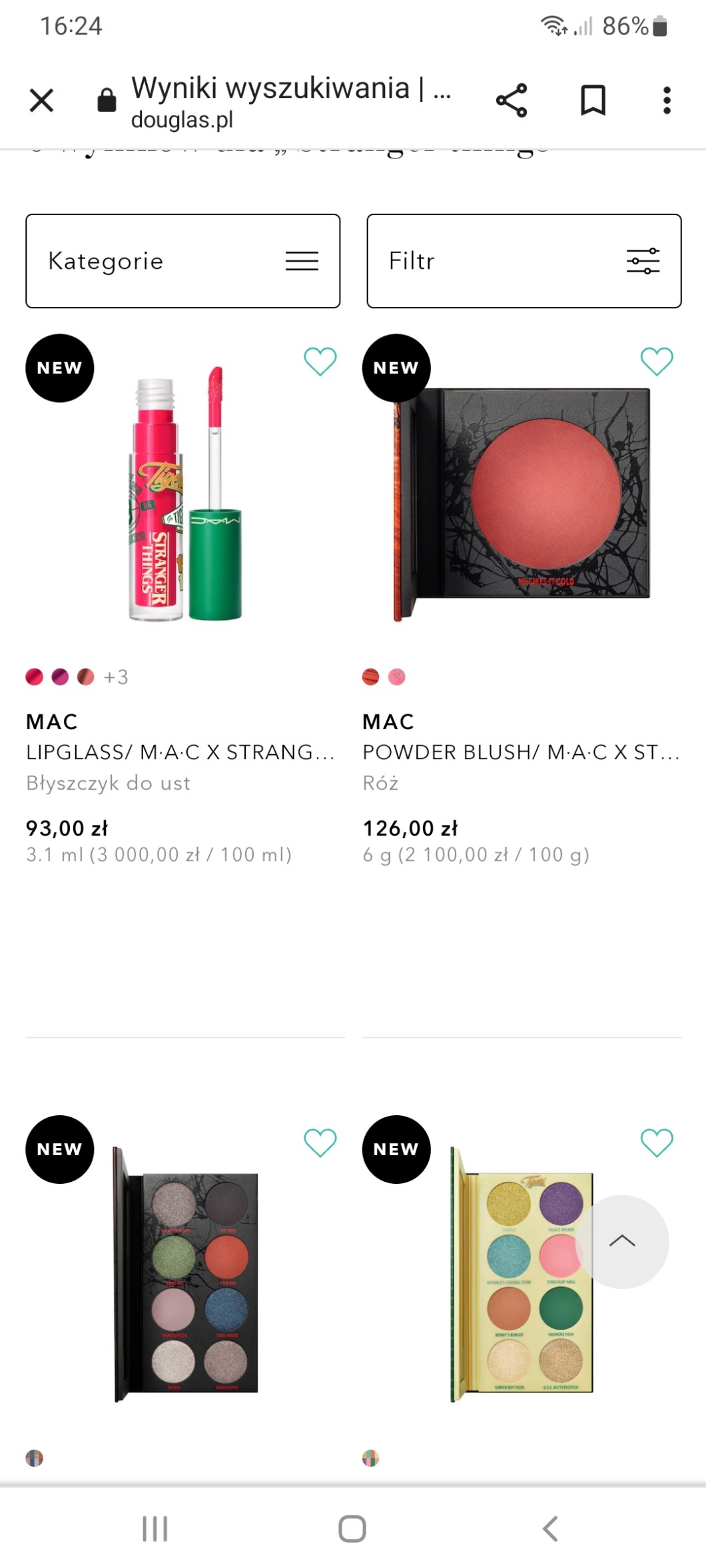Image resolution: width=706 pixels, height=1568 pixels.
Task: Go back with the system back button
Action: click(x=550, y=1528)
